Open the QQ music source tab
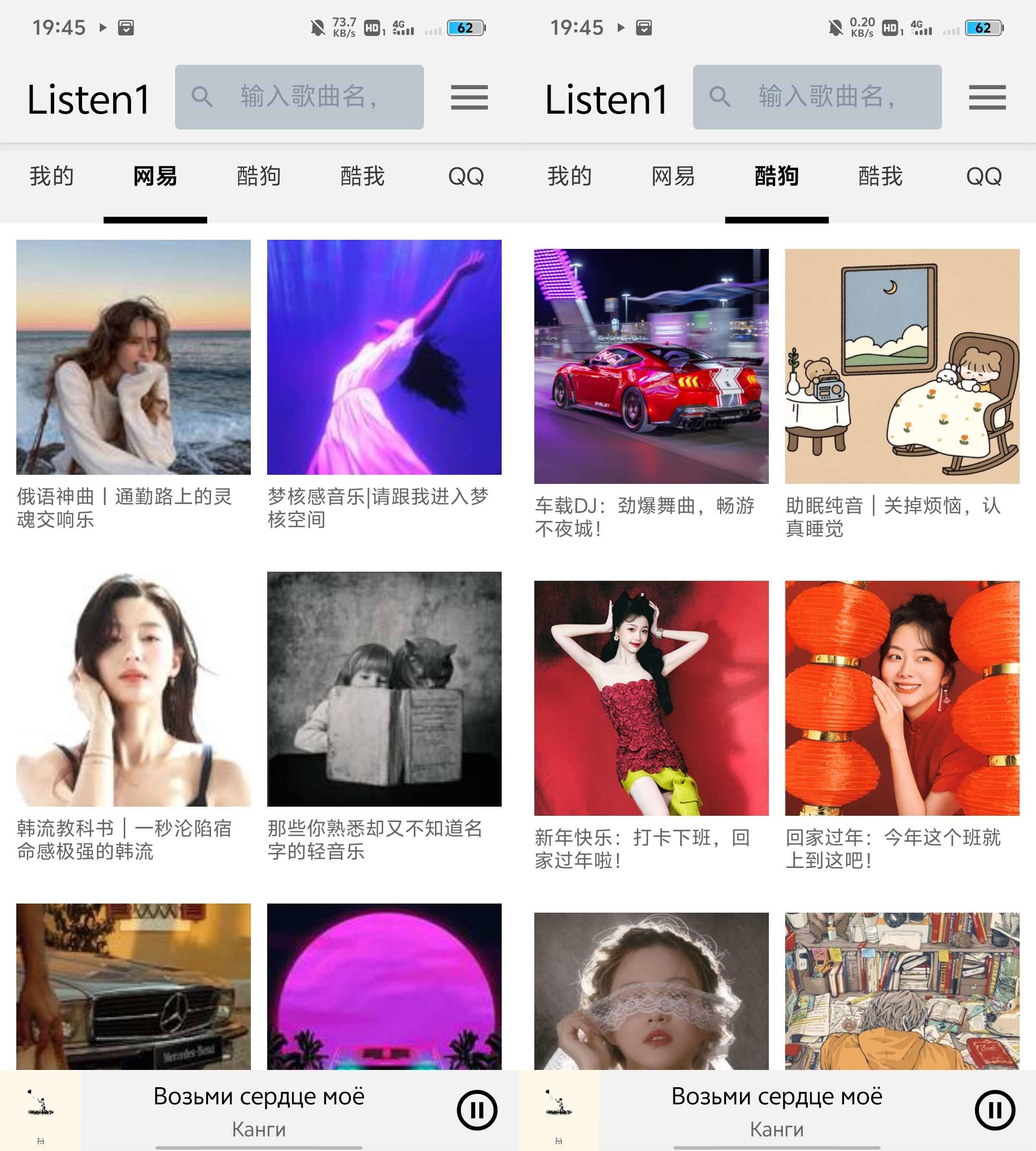Viewport: 1036px width, 1151px height. (x=466, y=176)
